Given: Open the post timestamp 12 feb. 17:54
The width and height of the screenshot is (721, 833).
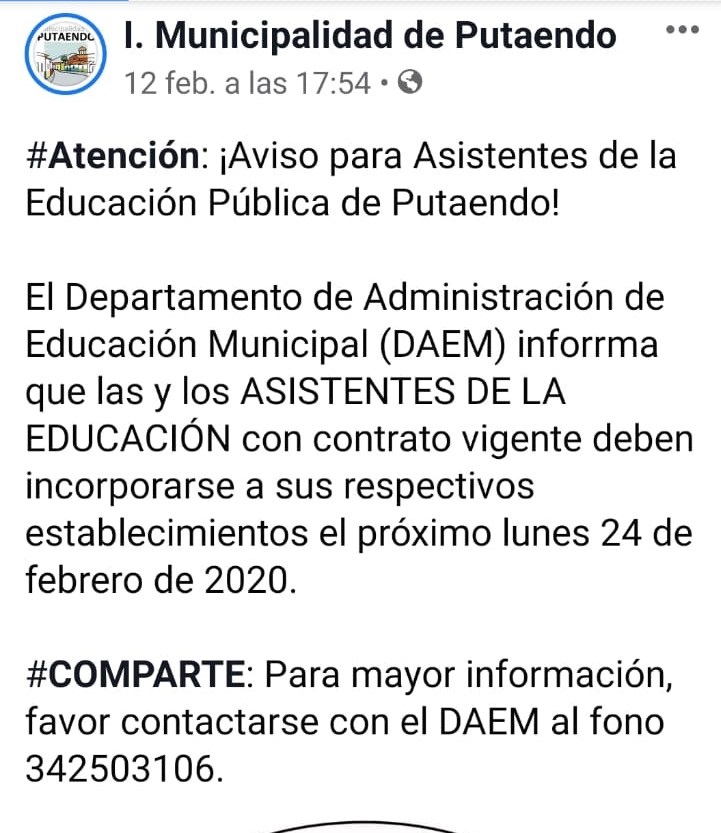Looking at the screenshot, I should [x=247, y=84].
